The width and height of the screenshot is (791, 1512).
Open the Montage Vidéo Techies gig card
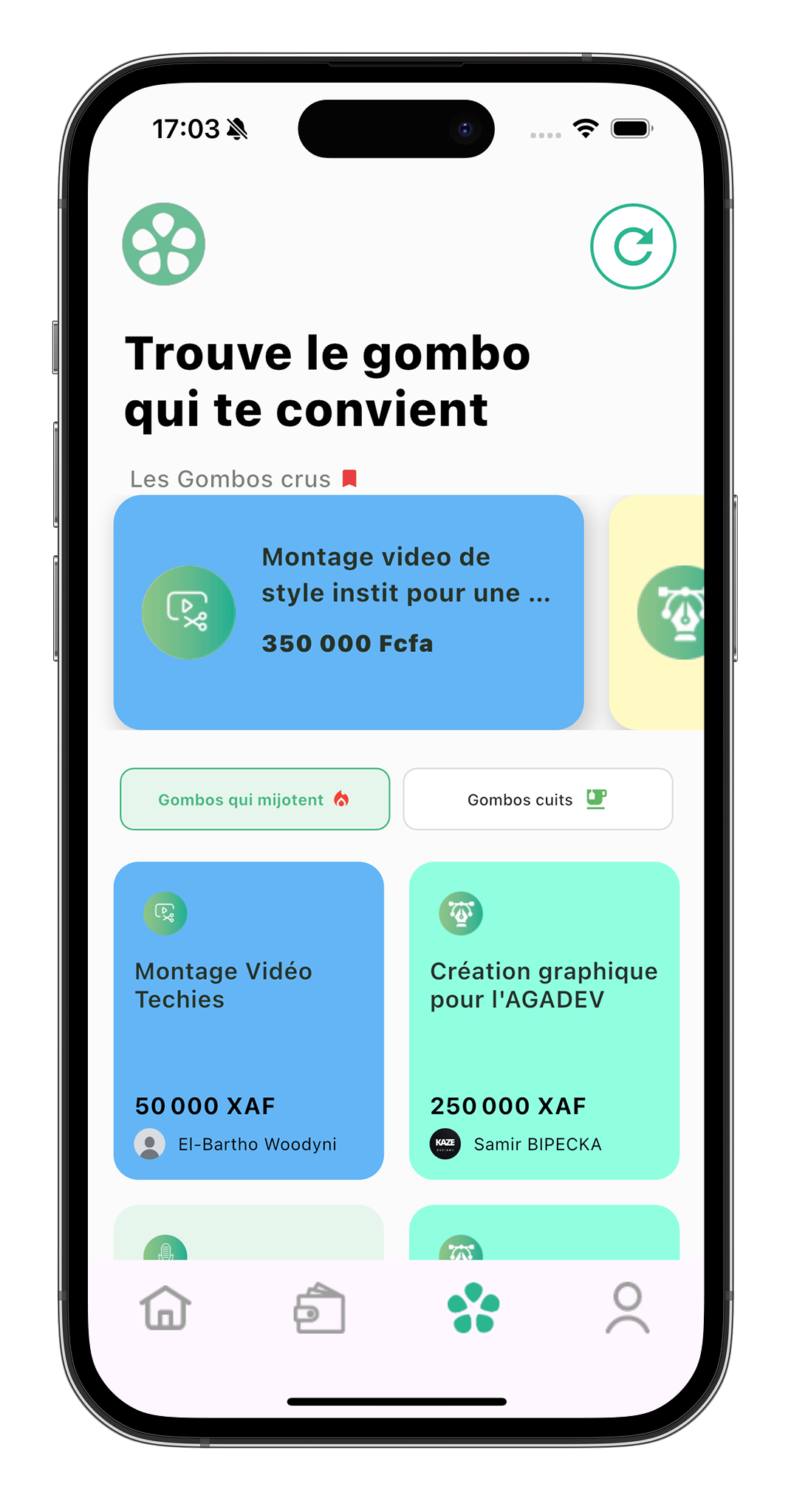click(249, 1020)
